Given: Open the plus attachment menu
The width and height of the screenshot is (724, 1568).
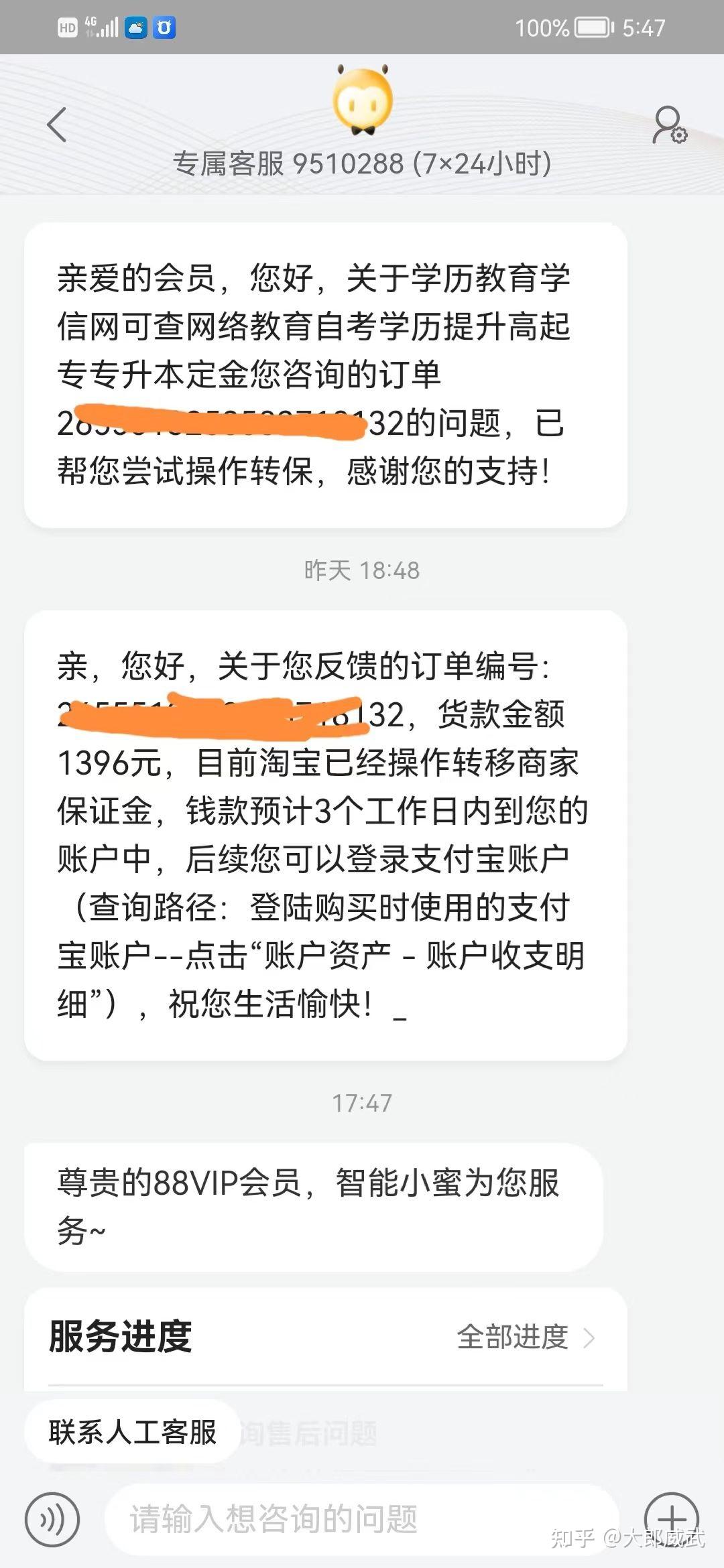Looking at the screenshot, I should point(671,1518).
